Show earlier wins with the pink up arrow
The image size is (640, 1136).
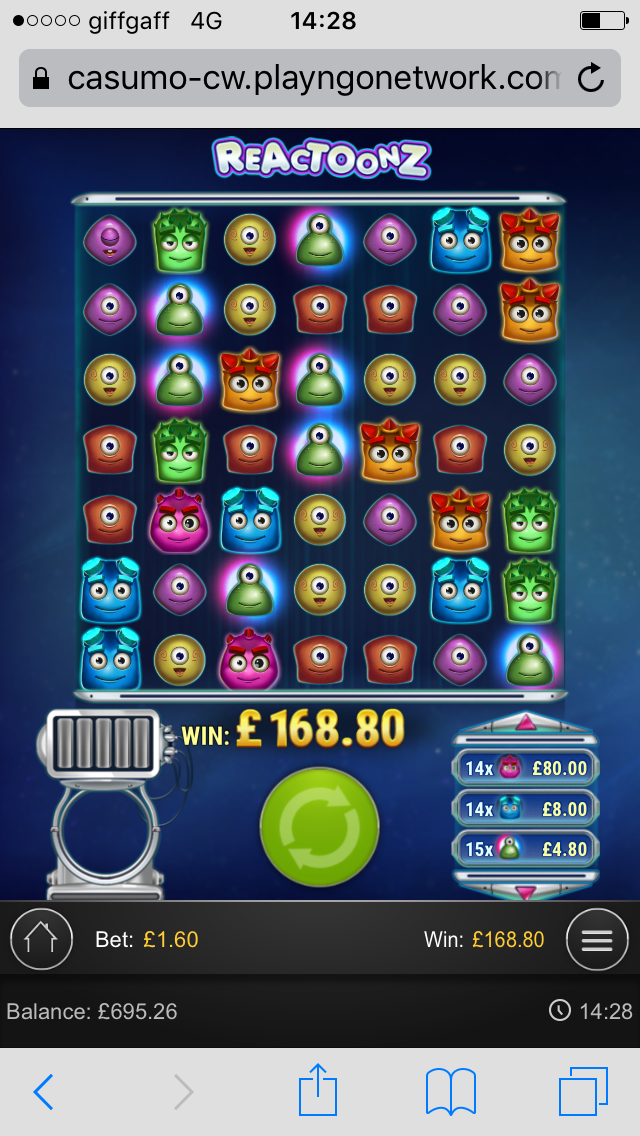tap(525, 721)
